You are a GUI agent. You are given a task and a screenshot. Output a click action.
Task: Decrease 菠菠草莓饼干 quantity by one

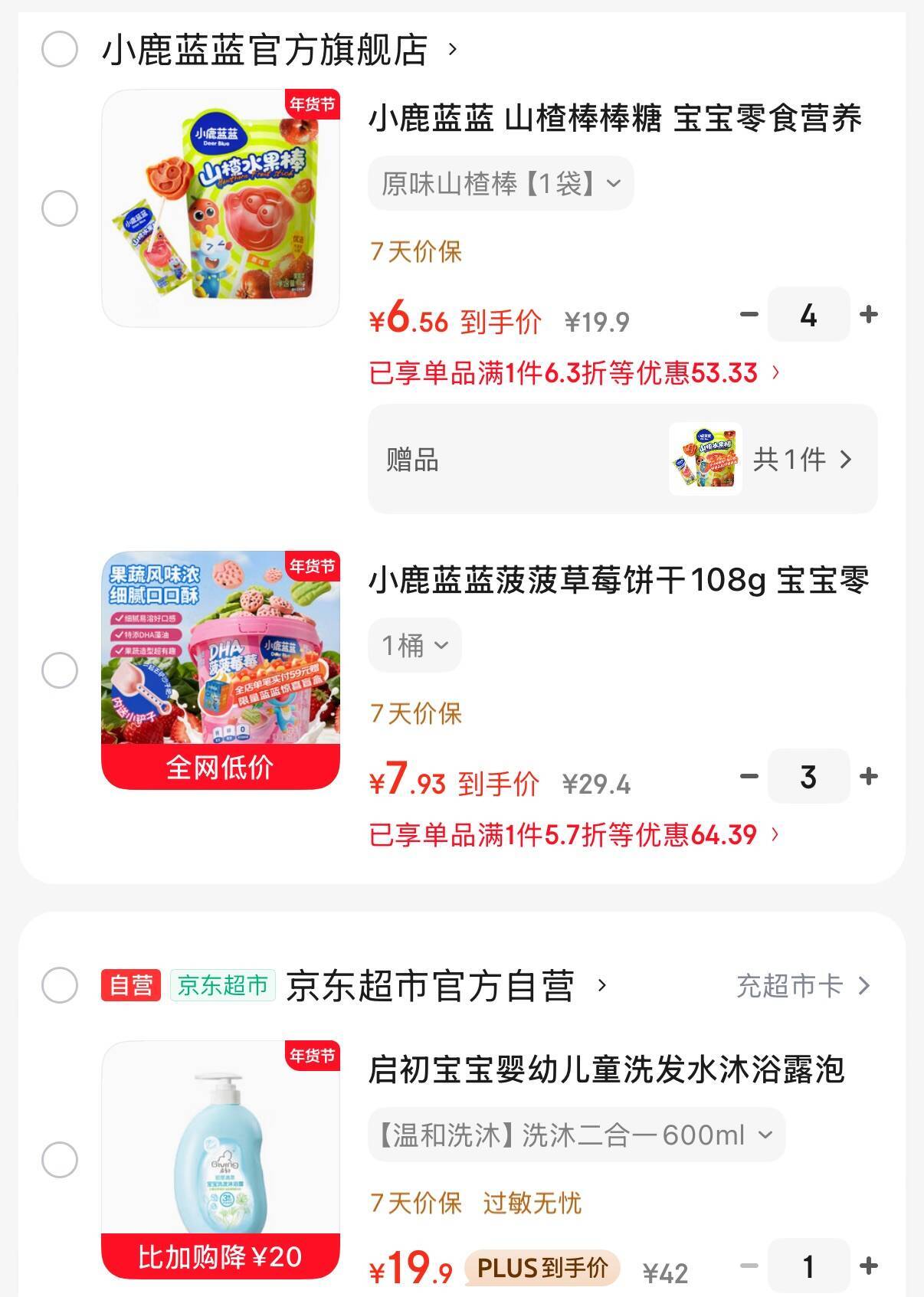[x=749, y=777]
